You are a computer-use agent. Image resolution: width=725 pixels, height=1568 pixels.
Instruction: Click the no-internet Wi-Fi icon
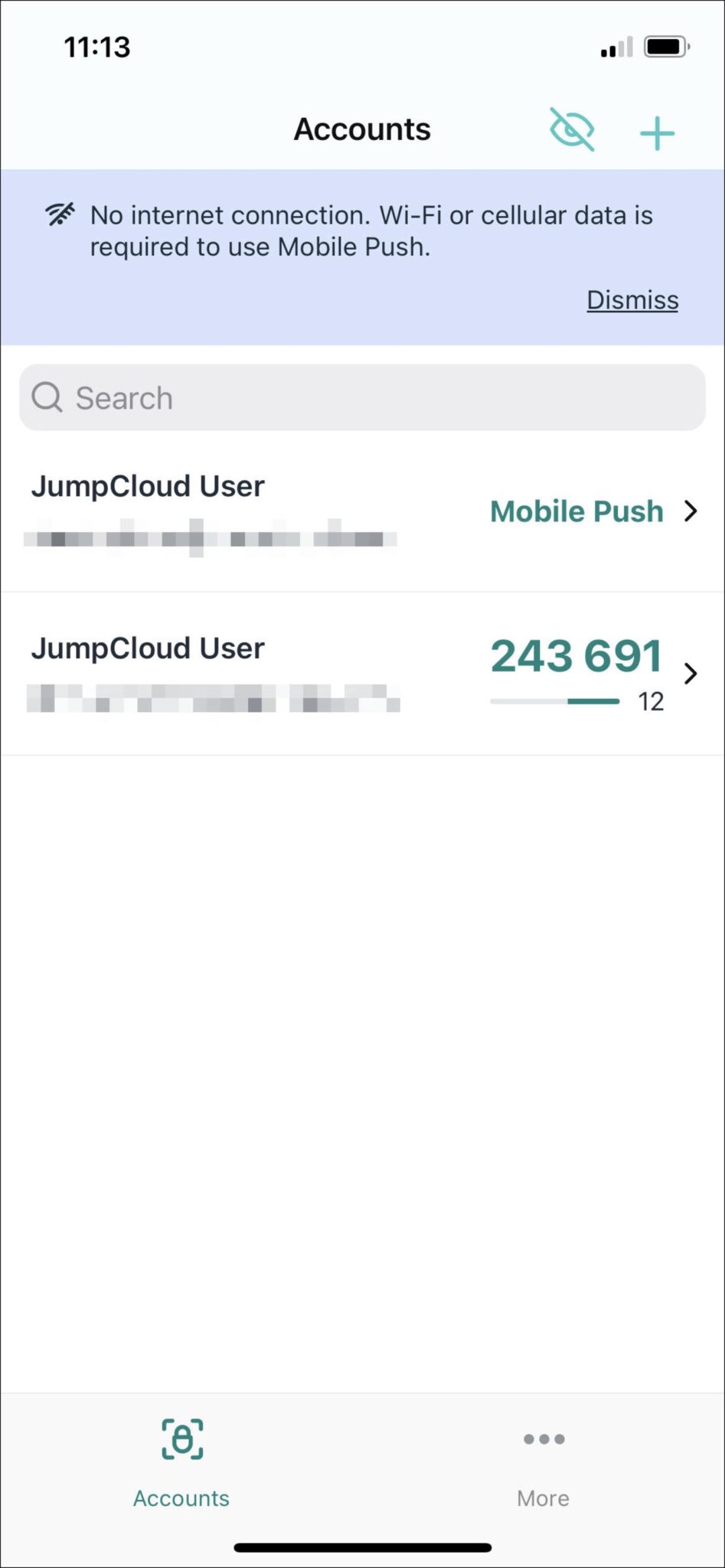(58, 214)
